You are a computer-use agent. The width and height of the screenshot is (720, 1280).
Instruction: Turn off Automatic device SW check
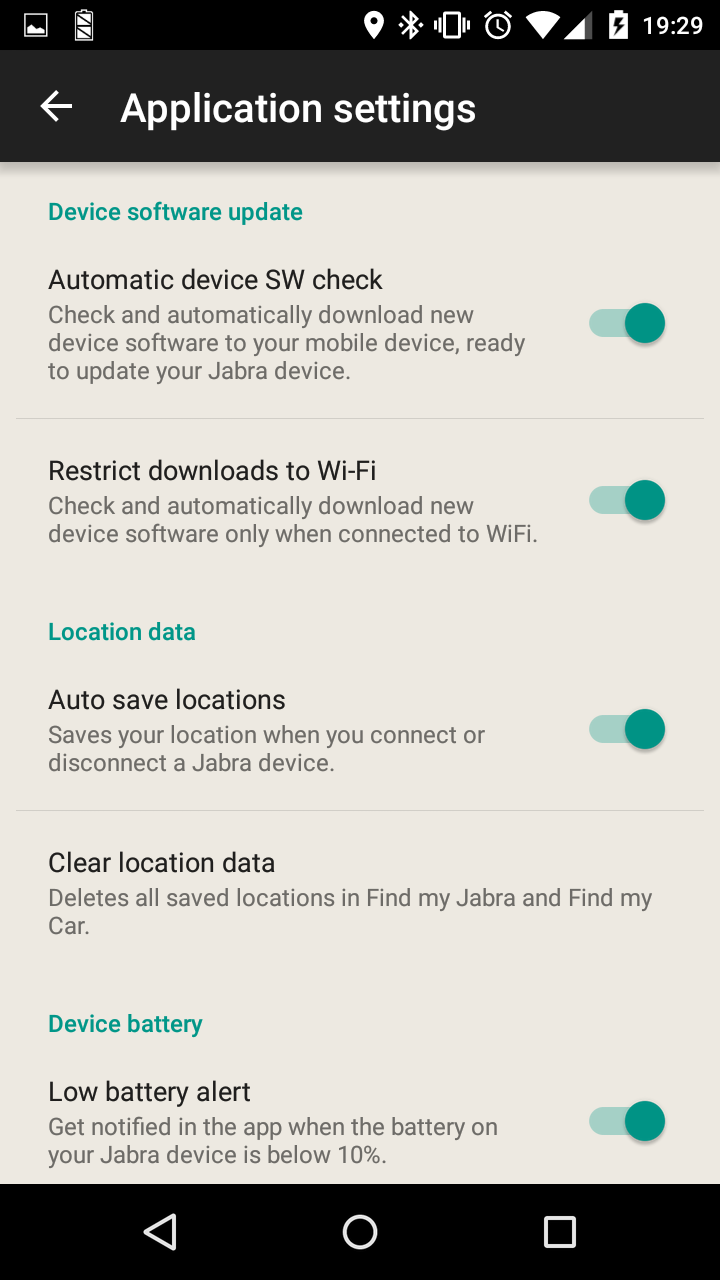(x=627, y=324)
